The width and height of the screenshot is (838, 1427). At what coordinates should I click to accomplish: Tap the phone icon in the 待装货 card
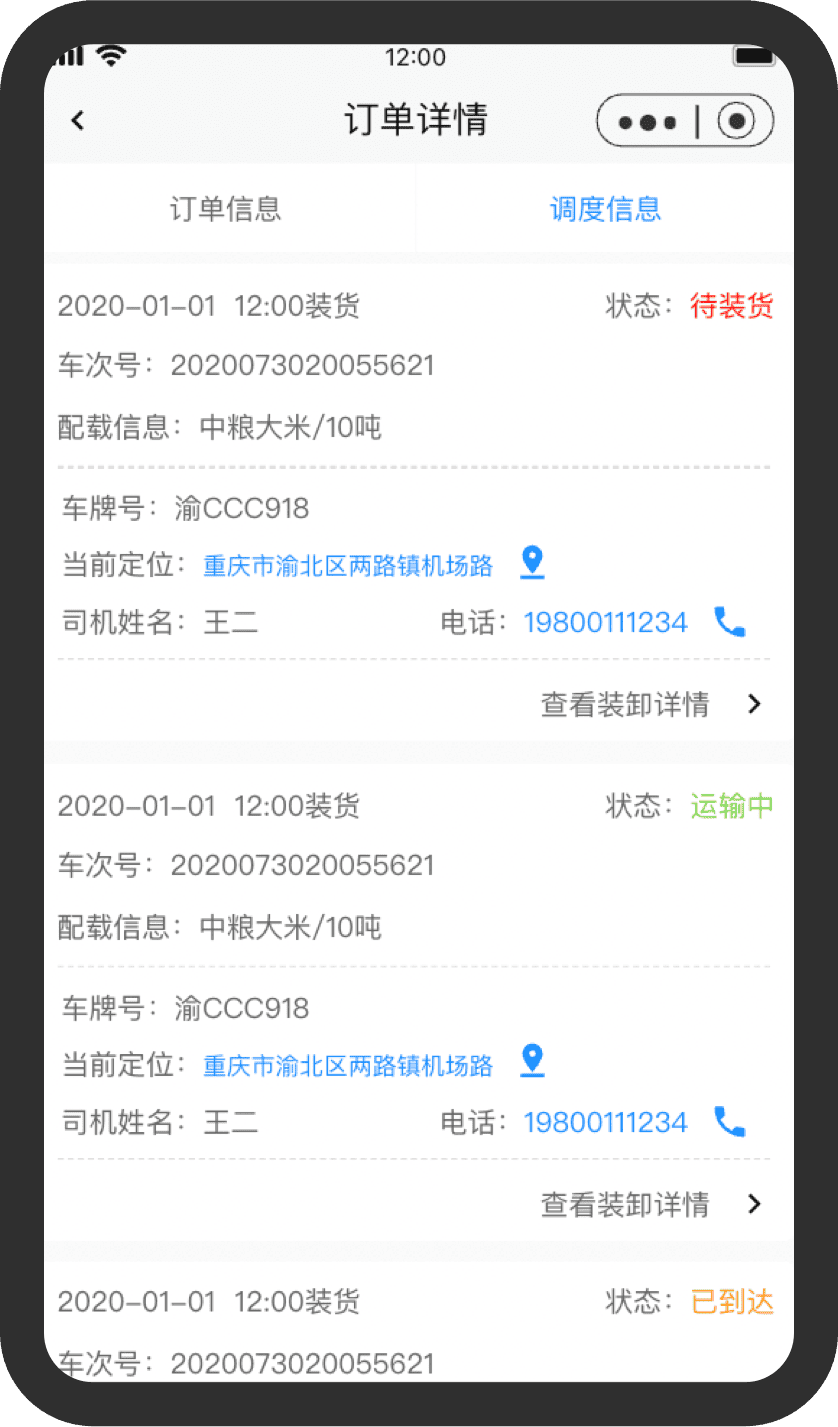point(730,622)
